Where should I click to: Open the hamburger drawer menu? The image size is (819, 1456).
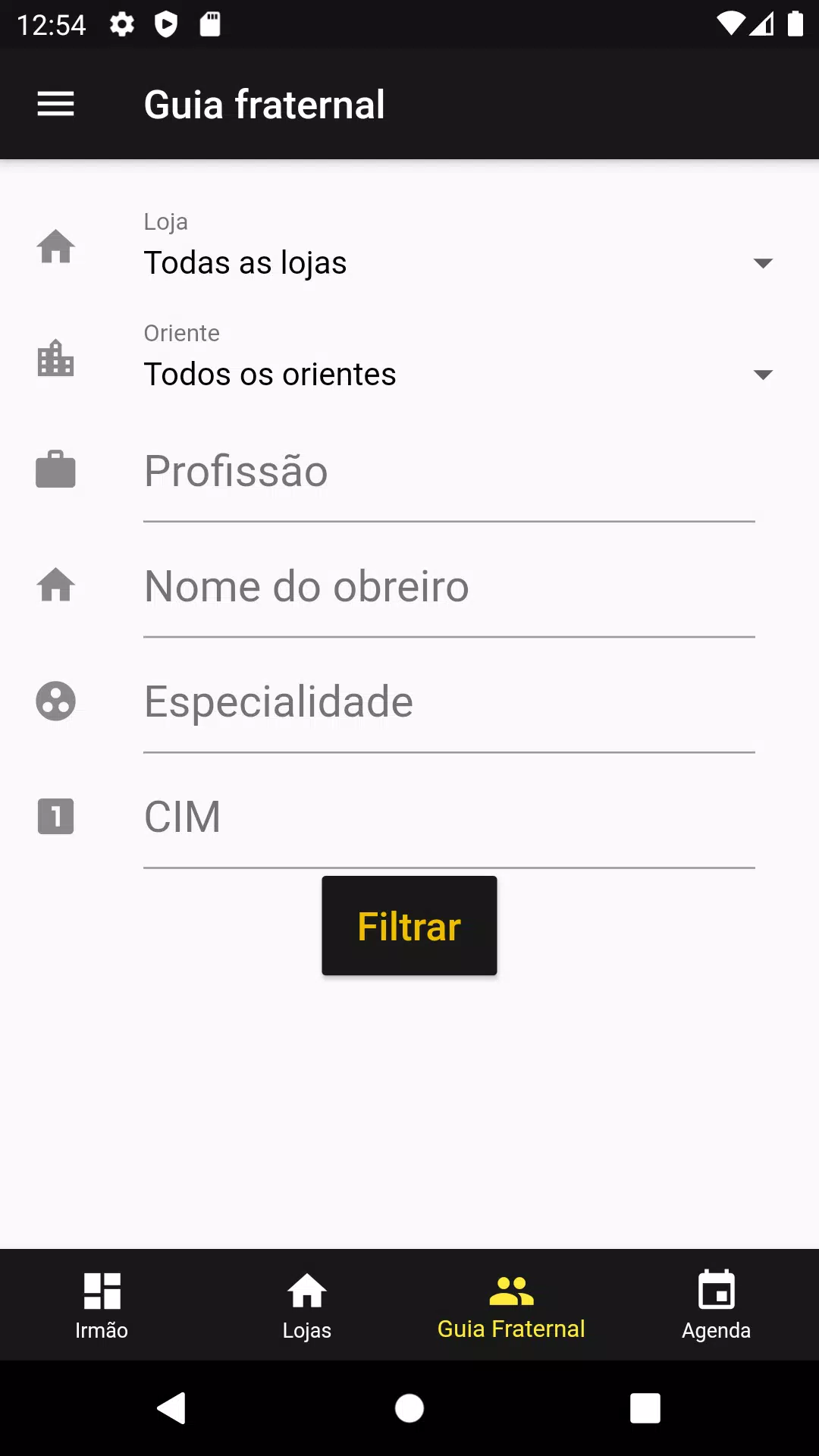[55, 104]
